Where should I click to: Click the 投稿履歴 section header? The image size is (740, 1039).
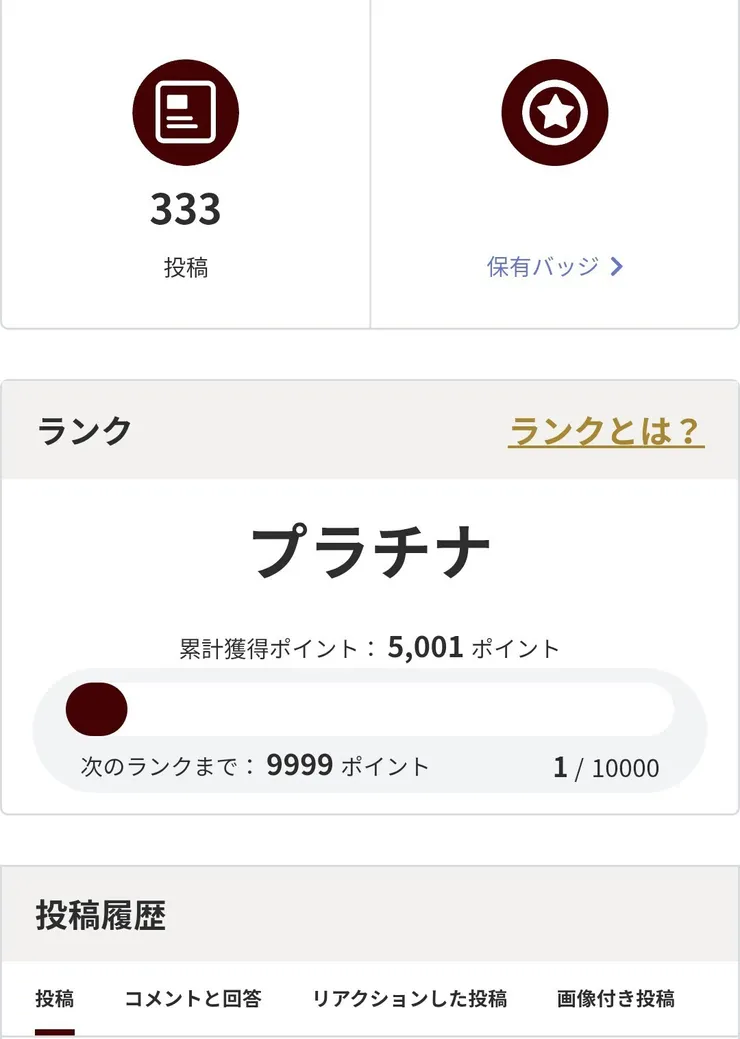[x=101, y=914]
